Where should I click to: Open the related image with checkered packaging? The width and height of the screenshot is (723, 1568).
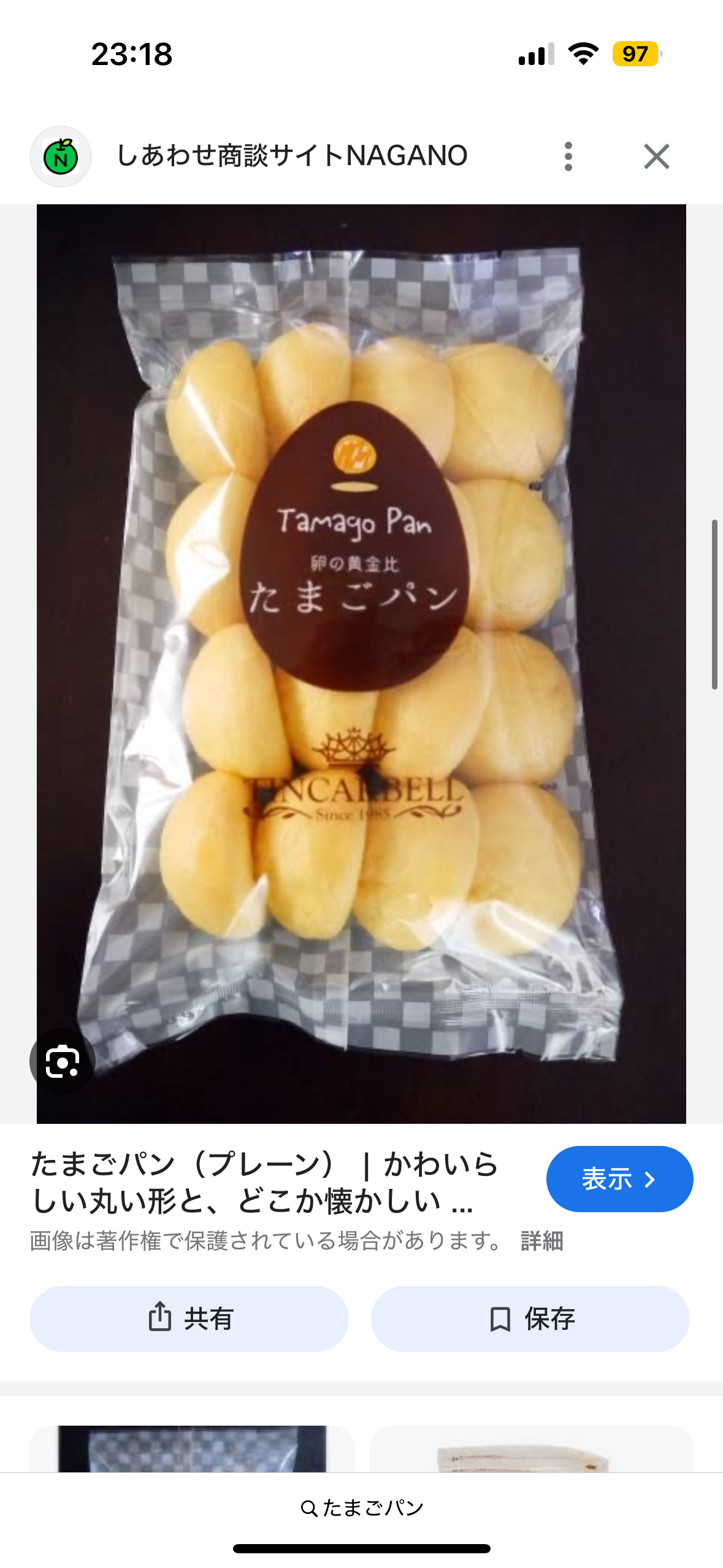[x=192, y=1448]
